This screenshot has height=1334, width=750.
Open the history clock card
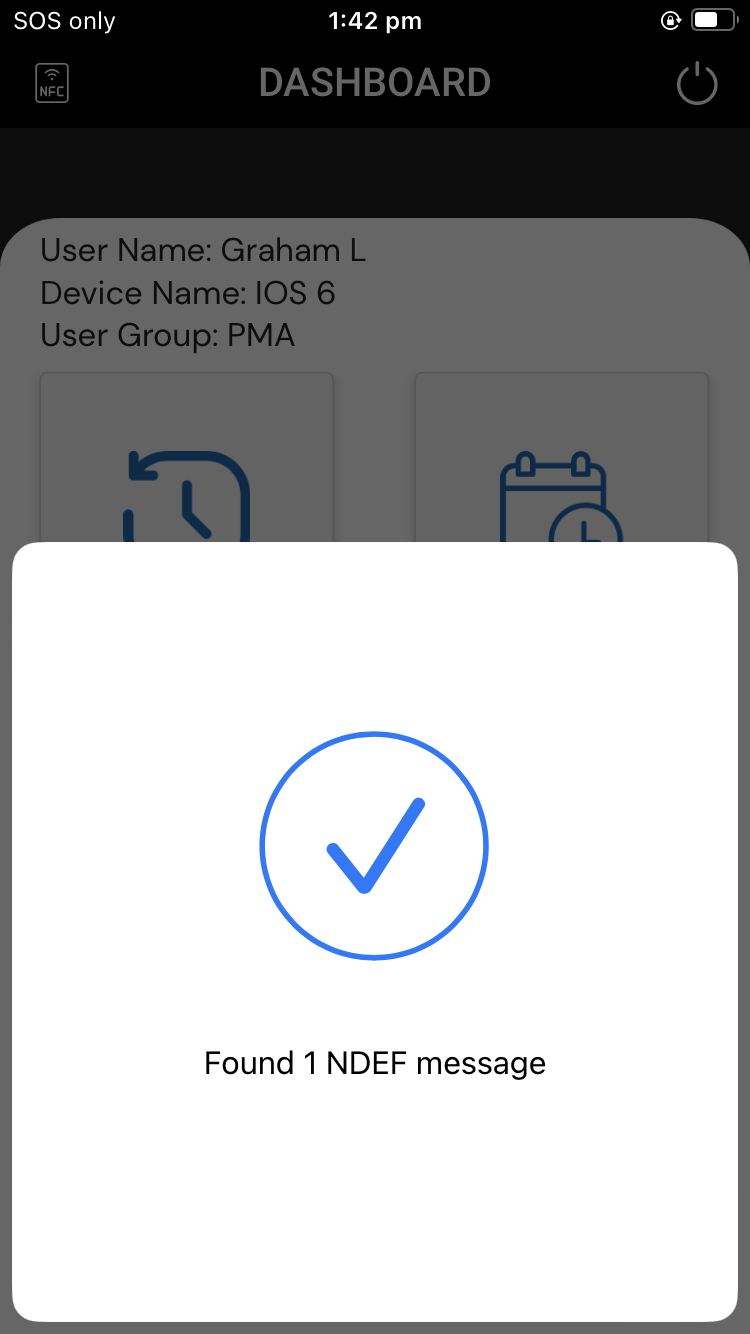186,459
